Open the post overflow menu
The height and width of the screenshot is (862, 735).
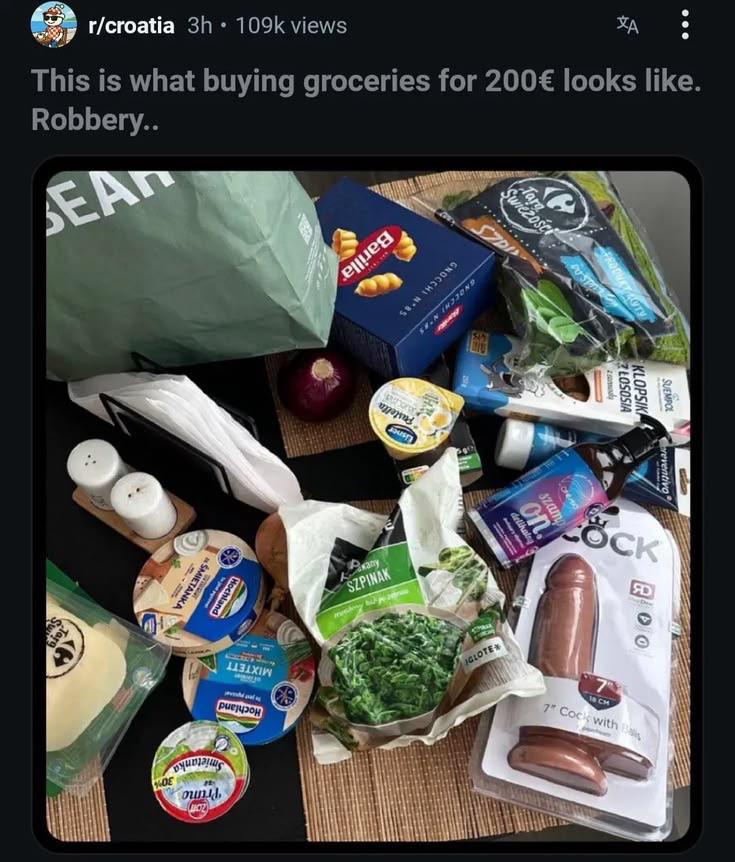tap(685, 26)
